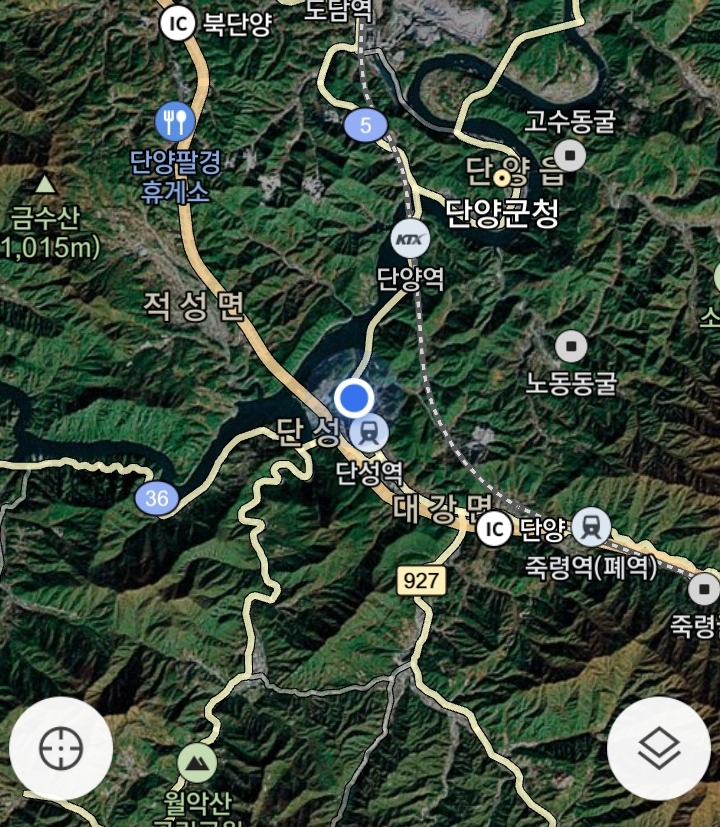Center map on my current location

coord(61,748)
